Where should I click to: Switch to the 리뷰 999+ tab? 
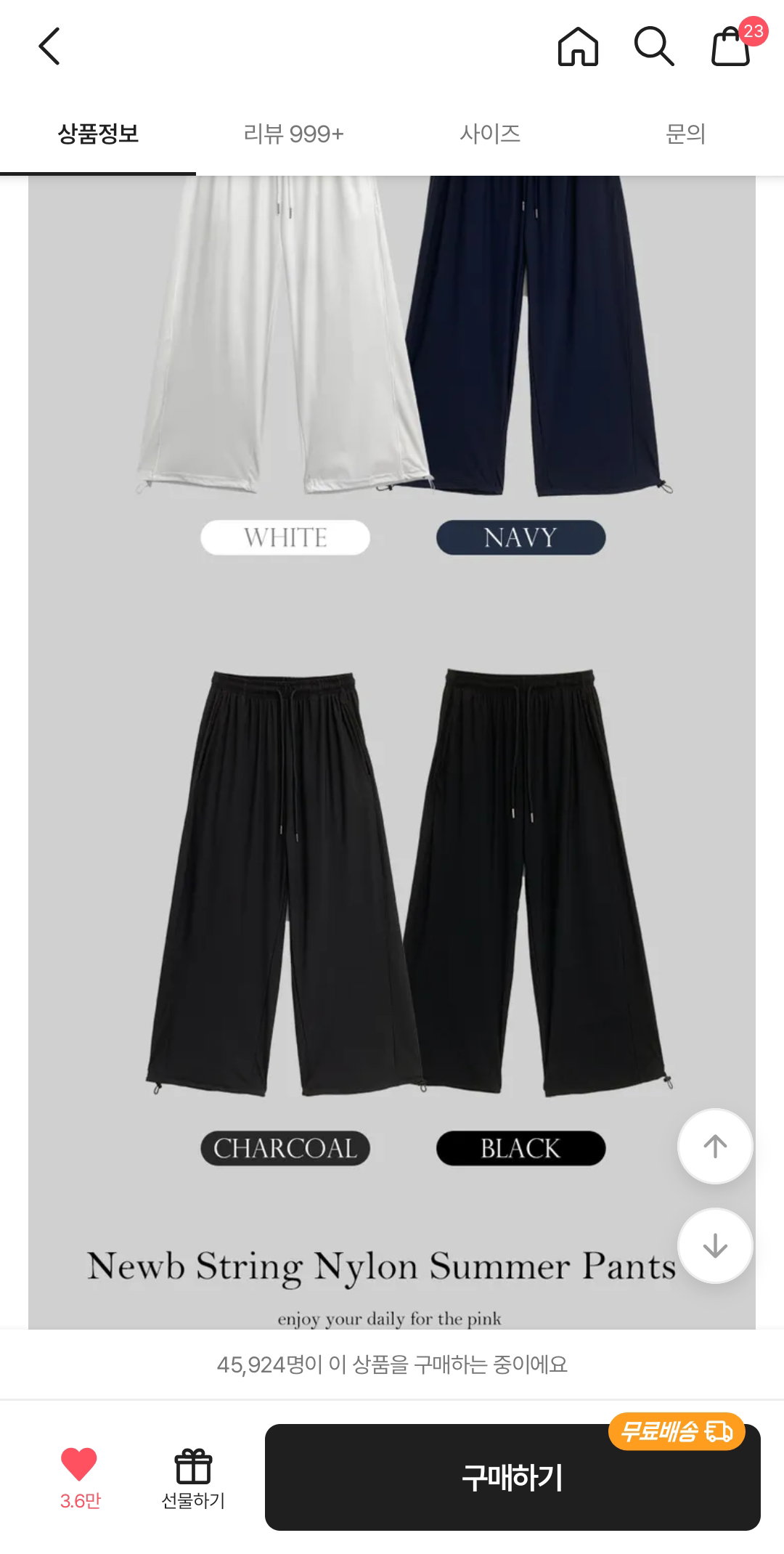[293, 134]
